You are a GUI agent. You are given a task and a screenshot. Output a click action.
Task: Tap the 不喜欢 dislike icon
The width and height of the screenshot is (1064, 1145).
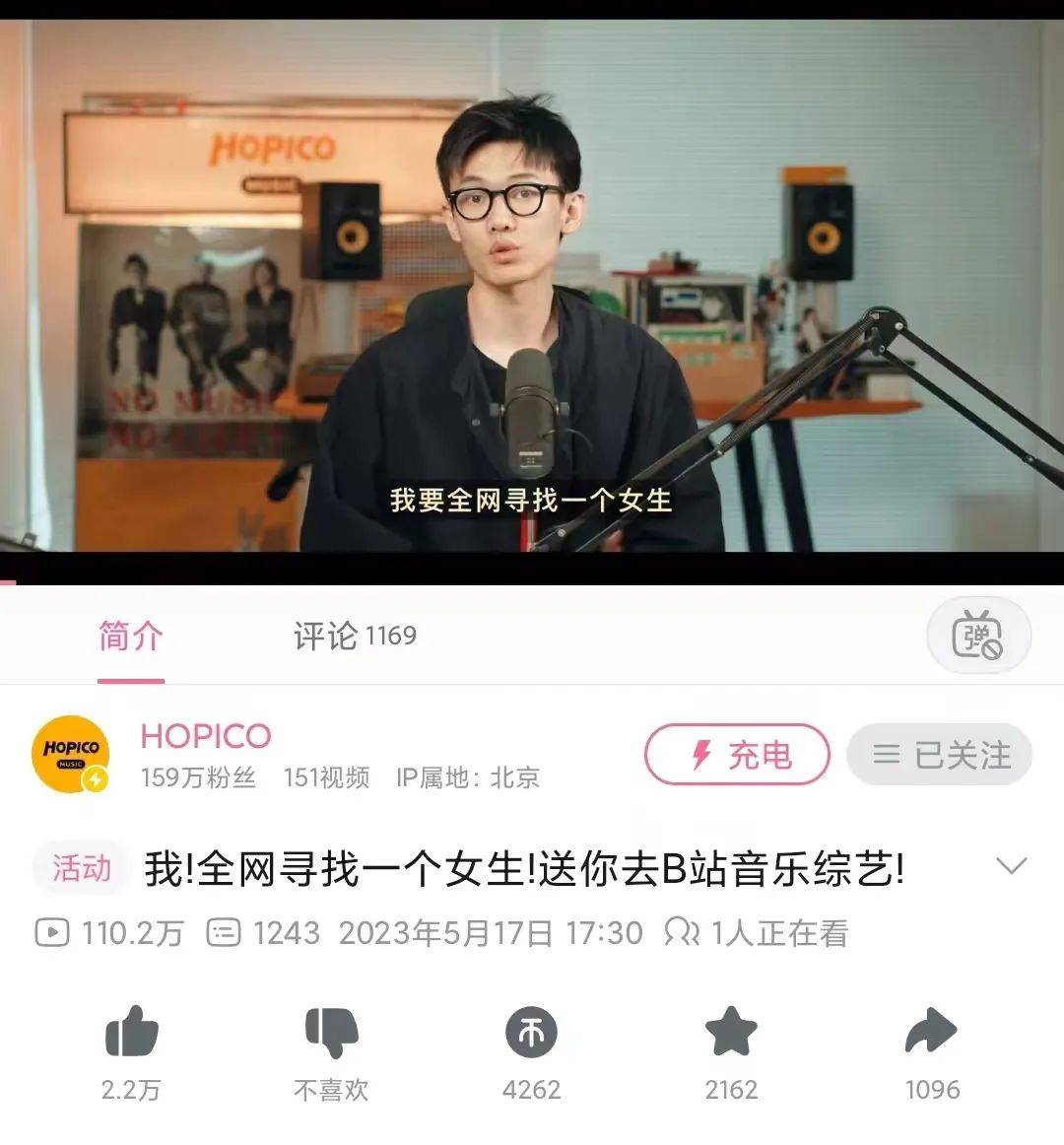(331, 1033)
